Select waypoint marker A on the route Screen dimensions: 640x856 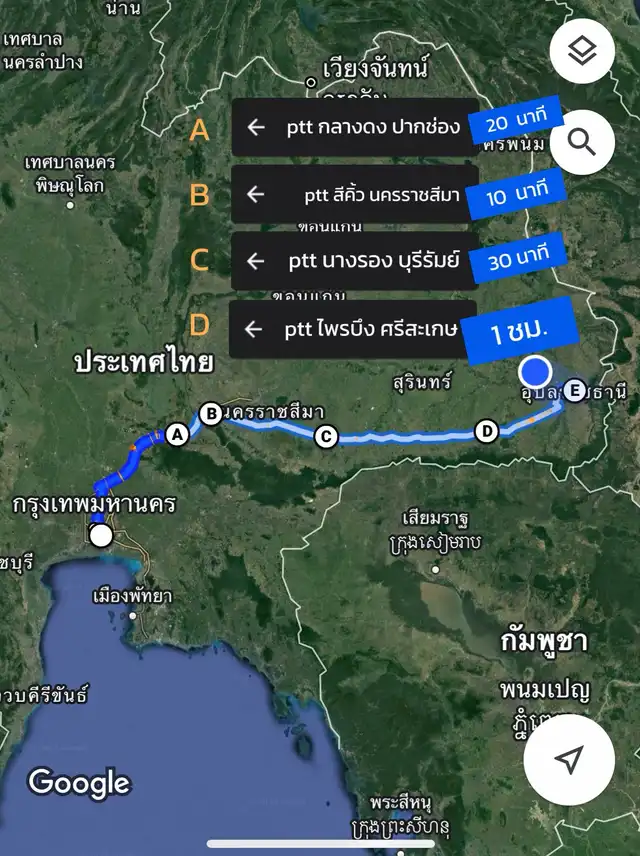click(177, 435)
